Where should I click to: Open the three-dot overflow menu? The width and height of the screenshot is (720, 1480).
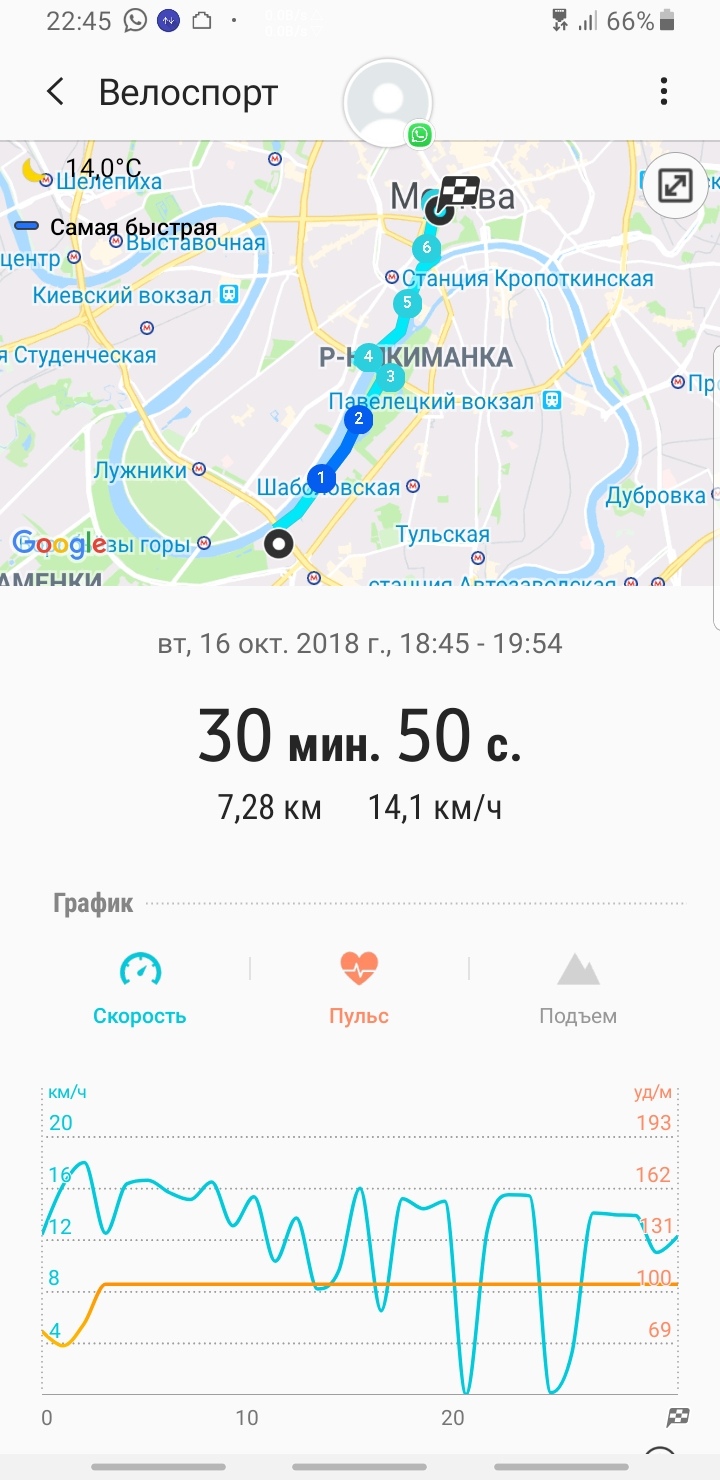tap(664, 92)
